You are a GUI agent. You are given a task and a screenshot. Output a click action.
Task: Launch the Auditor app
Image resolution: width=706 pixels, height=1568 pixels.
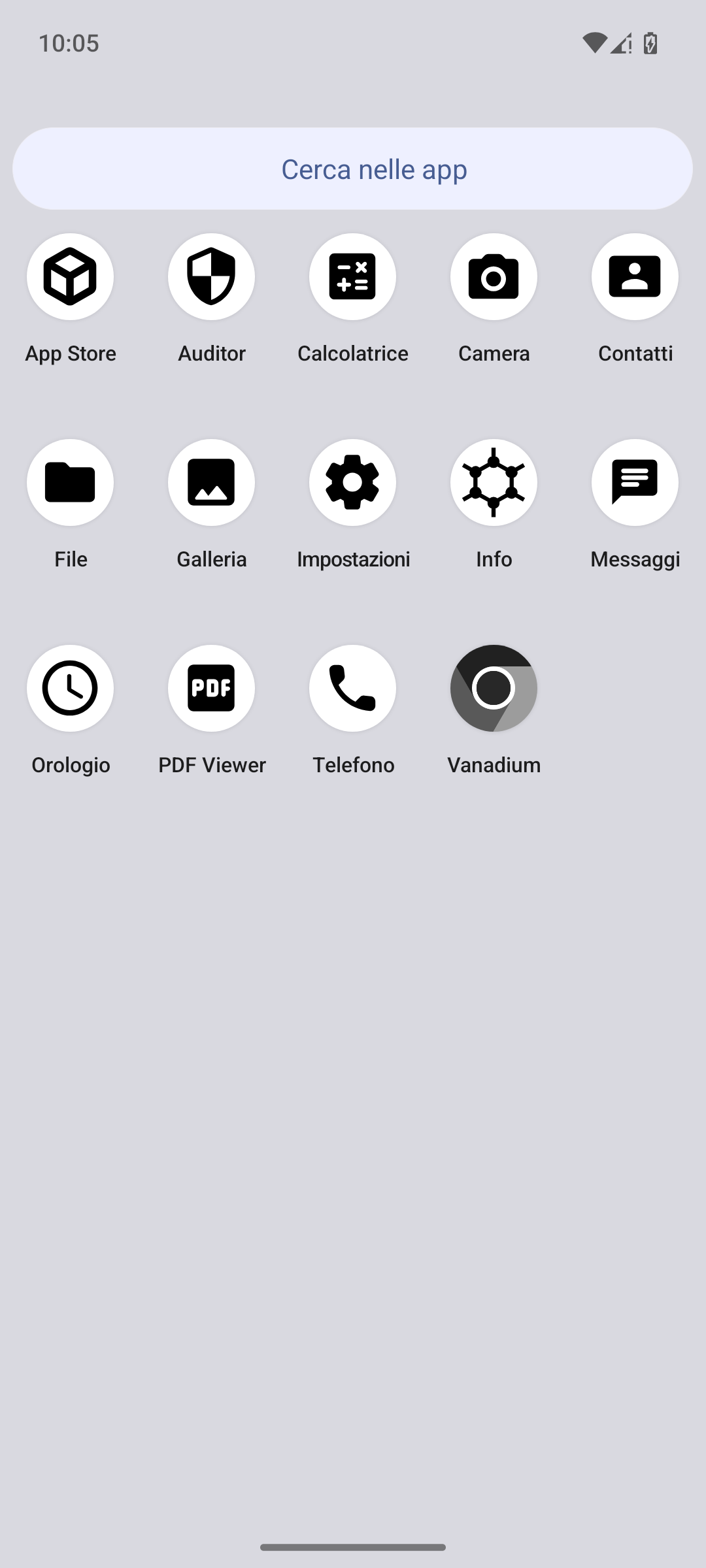211,277
